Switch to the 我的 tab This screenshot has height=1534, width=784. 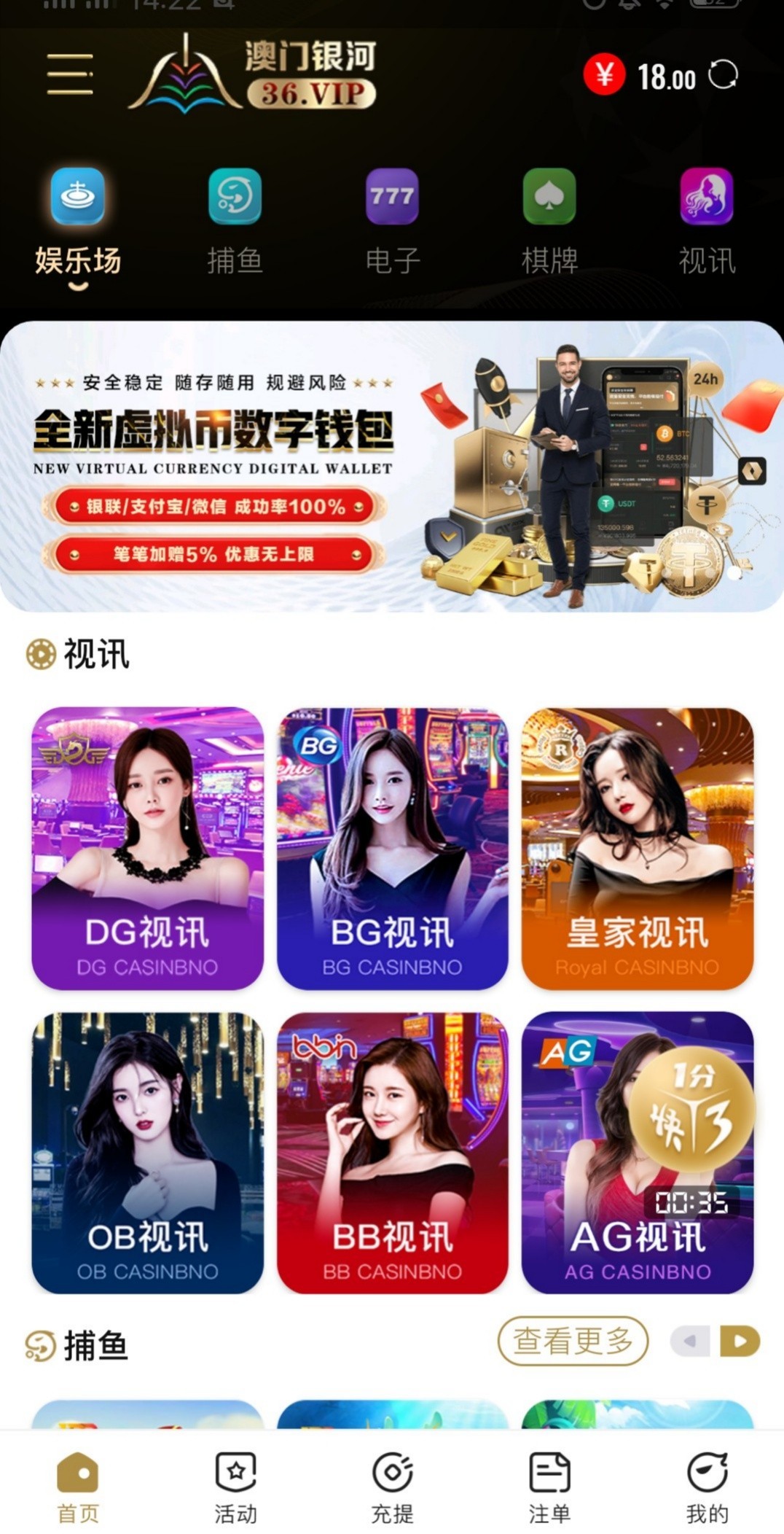706,1487
